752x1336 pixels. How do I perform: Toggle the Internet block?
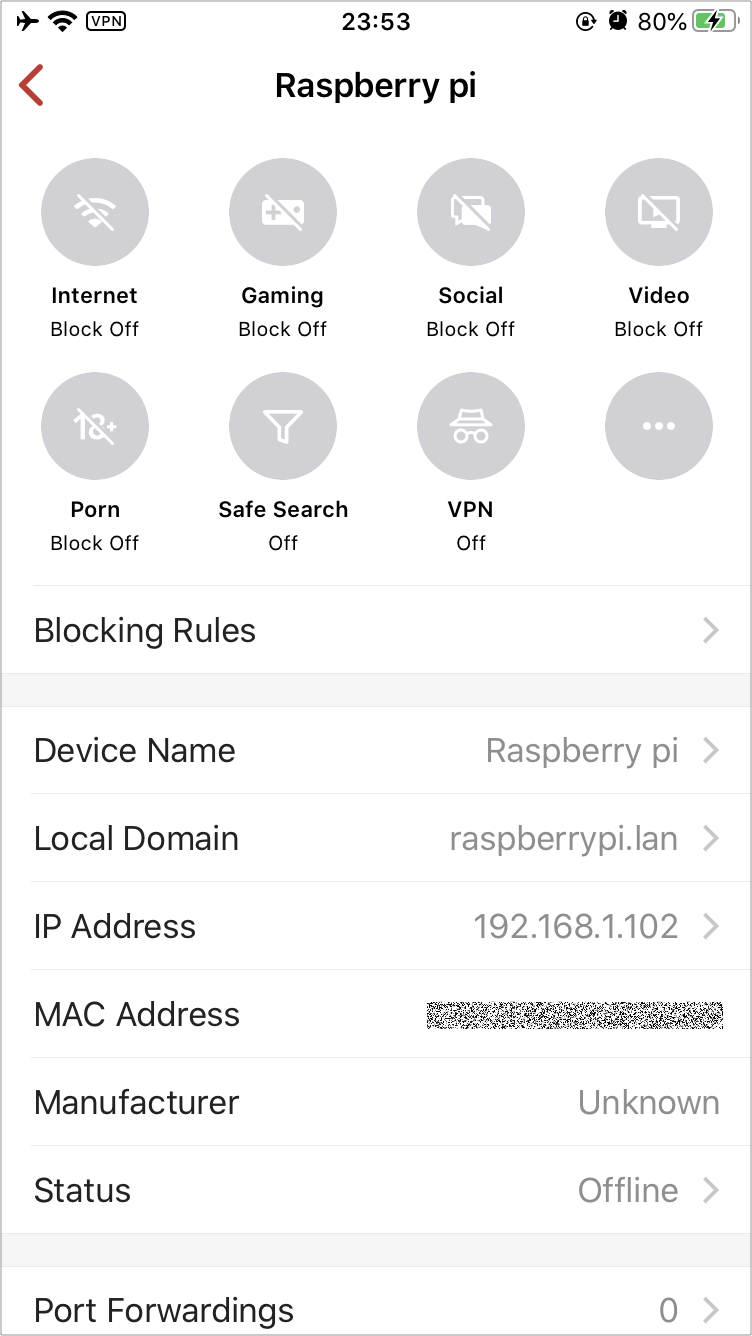[x=95, y=212]
